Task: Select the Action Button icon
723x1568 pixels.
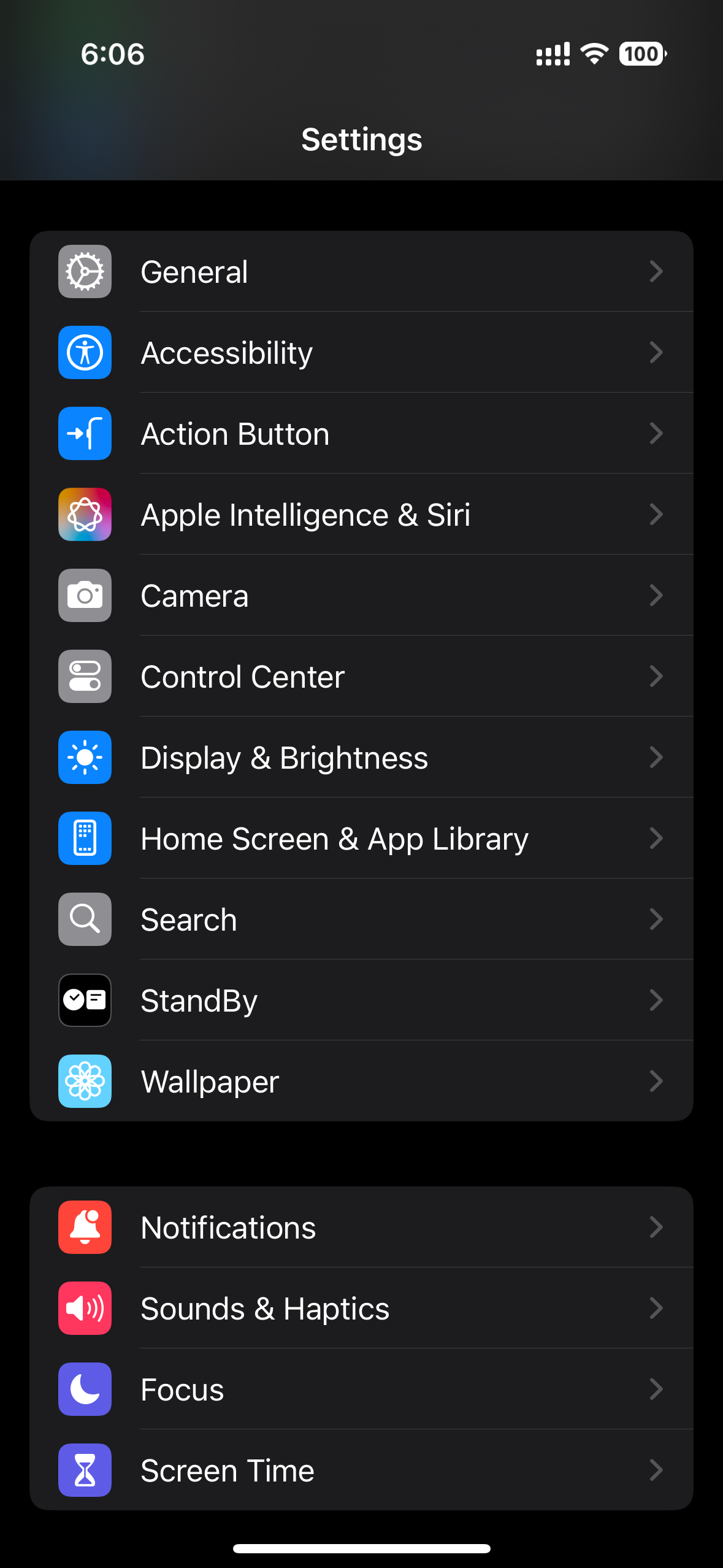Action: pos(85,433)
